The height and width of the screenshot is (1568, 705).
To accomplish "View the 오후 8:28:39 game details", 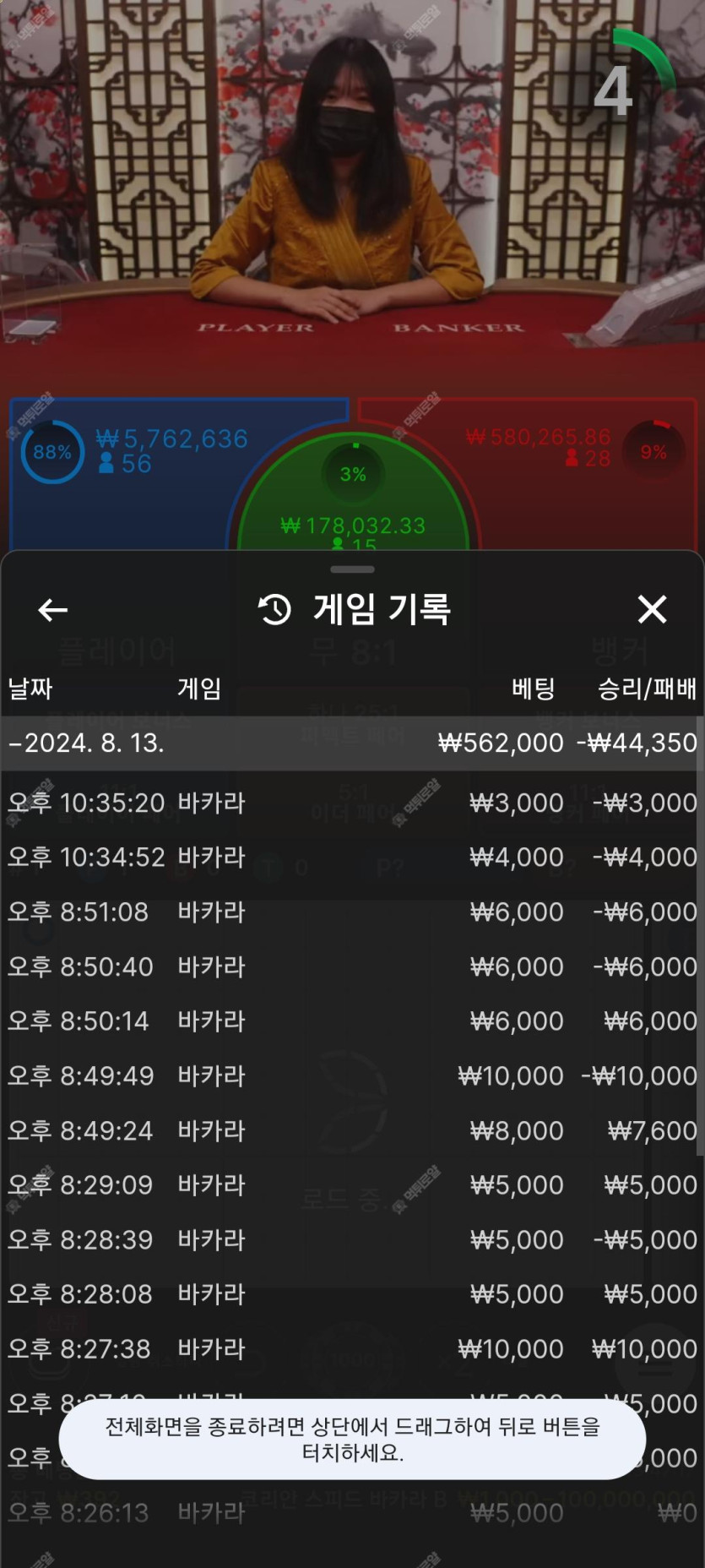I will 351,1240.
